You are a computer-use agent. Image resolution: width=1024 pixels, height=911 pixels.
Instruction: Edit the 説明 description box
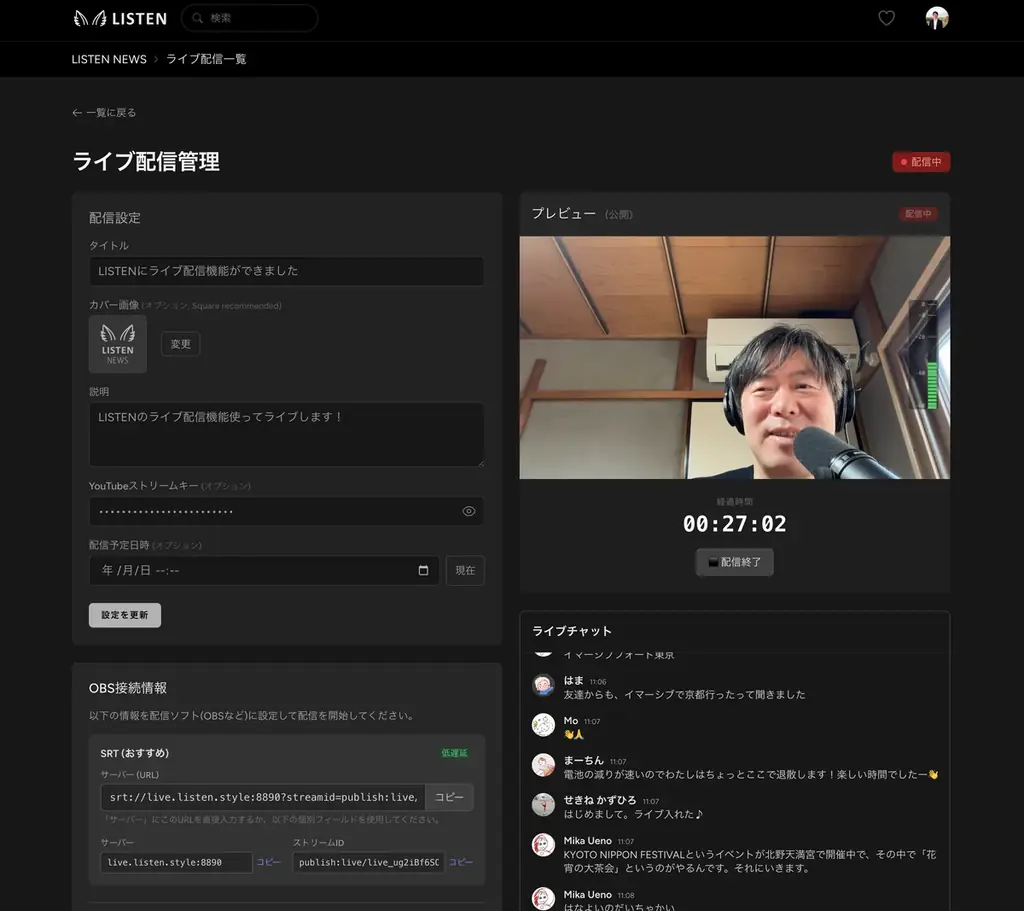(x=286, y=434)
